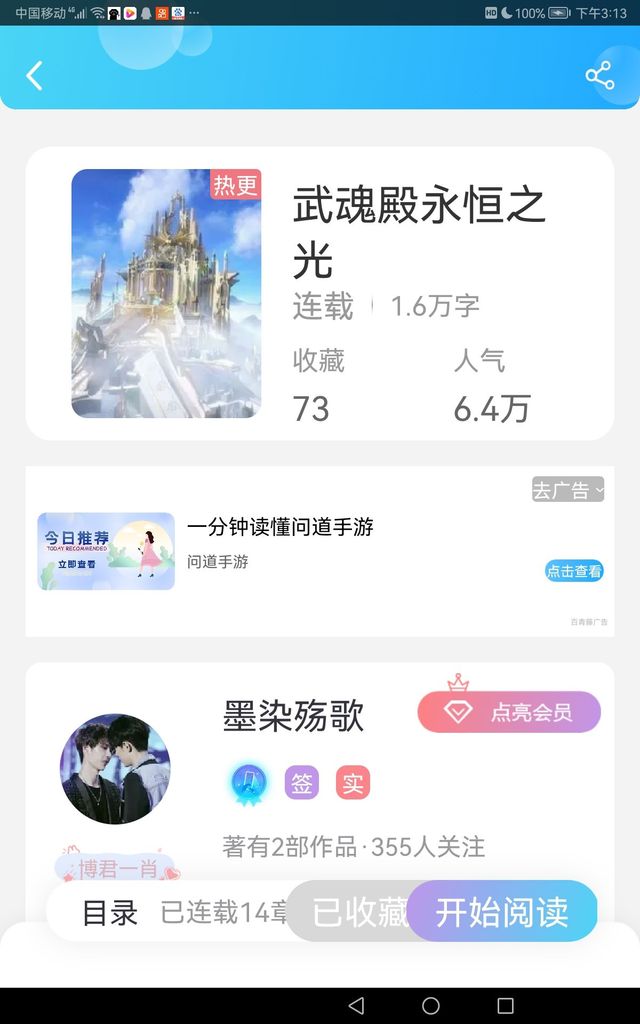The width and height of the screenshot is (640, 1024).
Task: Open recent apps from the navigation bar
Action: [505, 1005]
